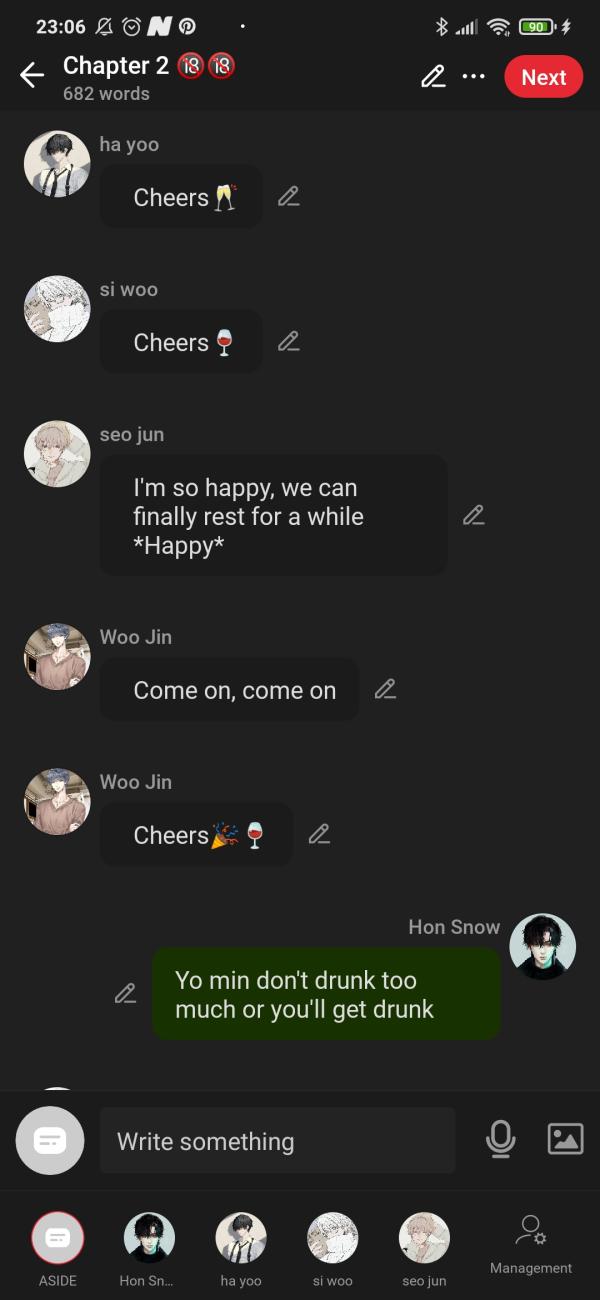The image size is (600, 1300).
Task: Start voice input with the microphone
Action: coord(500,1139)
